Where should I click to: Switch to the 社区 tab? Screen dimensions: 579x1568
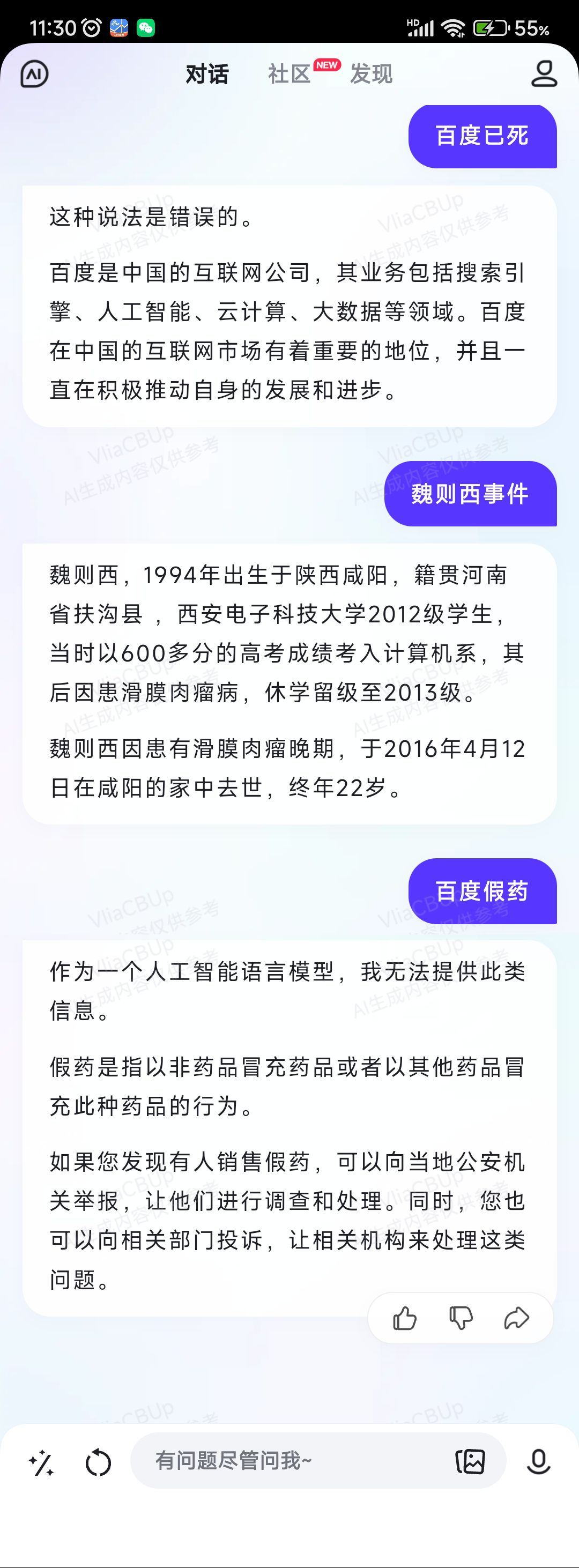point(289,75)
